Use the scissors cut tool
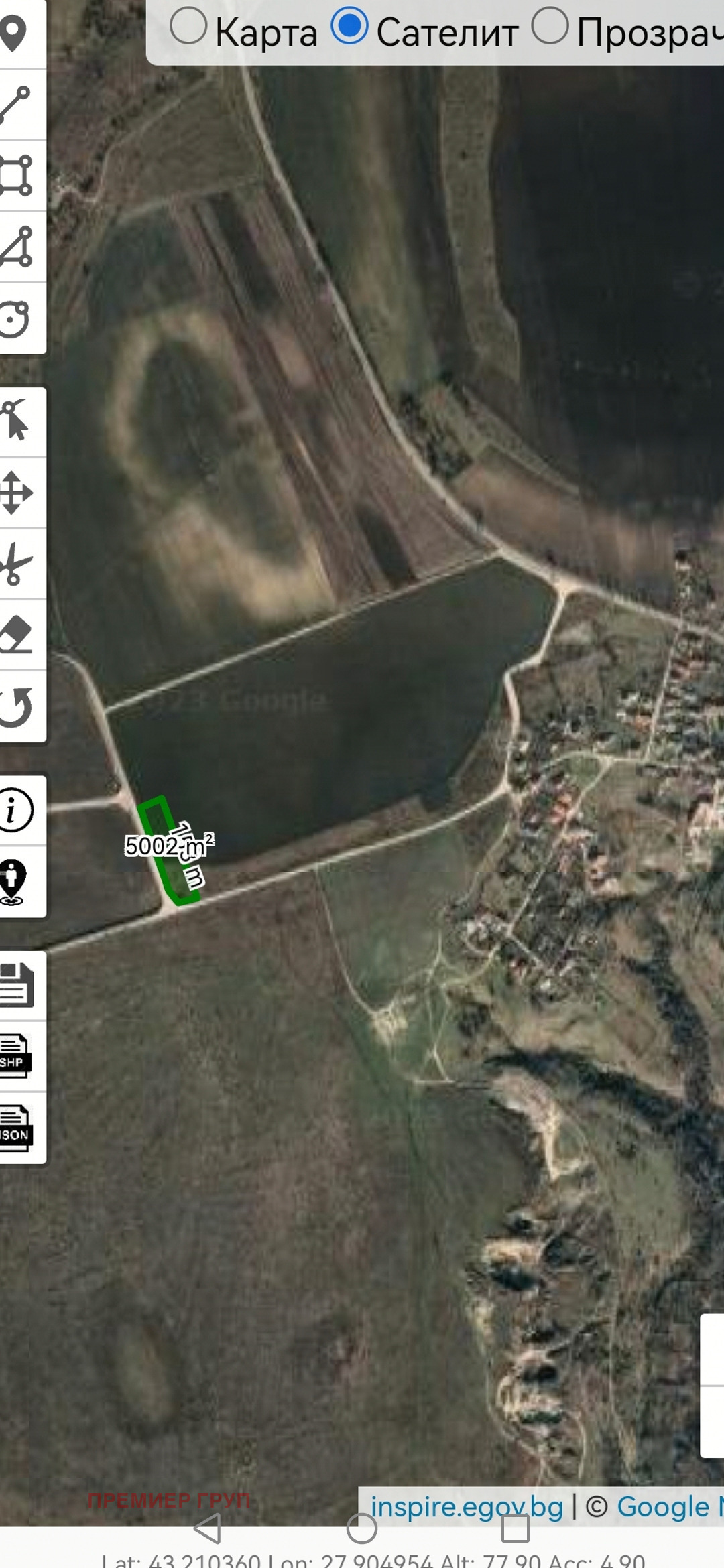This screenshot has height=1568, width=724. click(16, 564)
